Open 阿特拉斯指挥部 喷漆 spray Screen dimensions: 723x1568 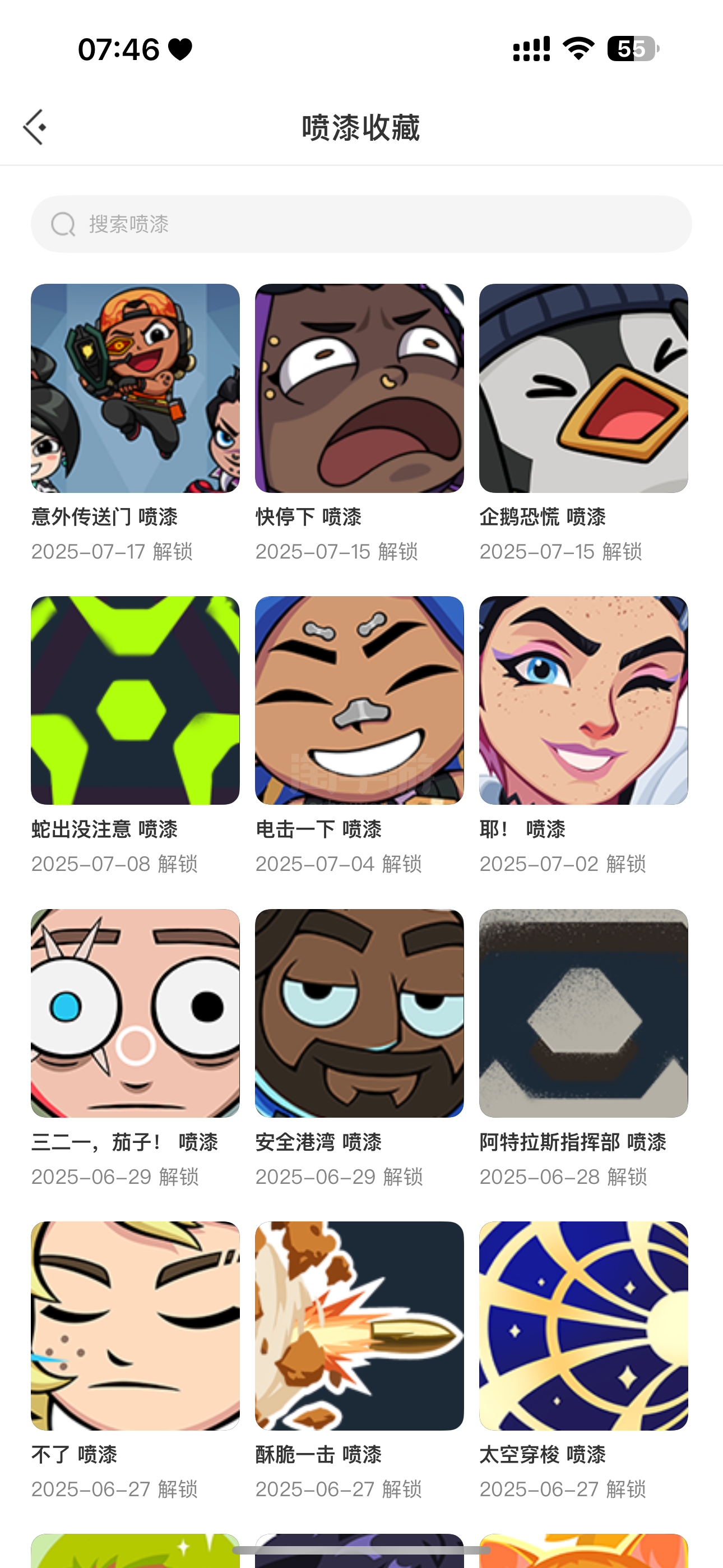tap(583, 1013)
